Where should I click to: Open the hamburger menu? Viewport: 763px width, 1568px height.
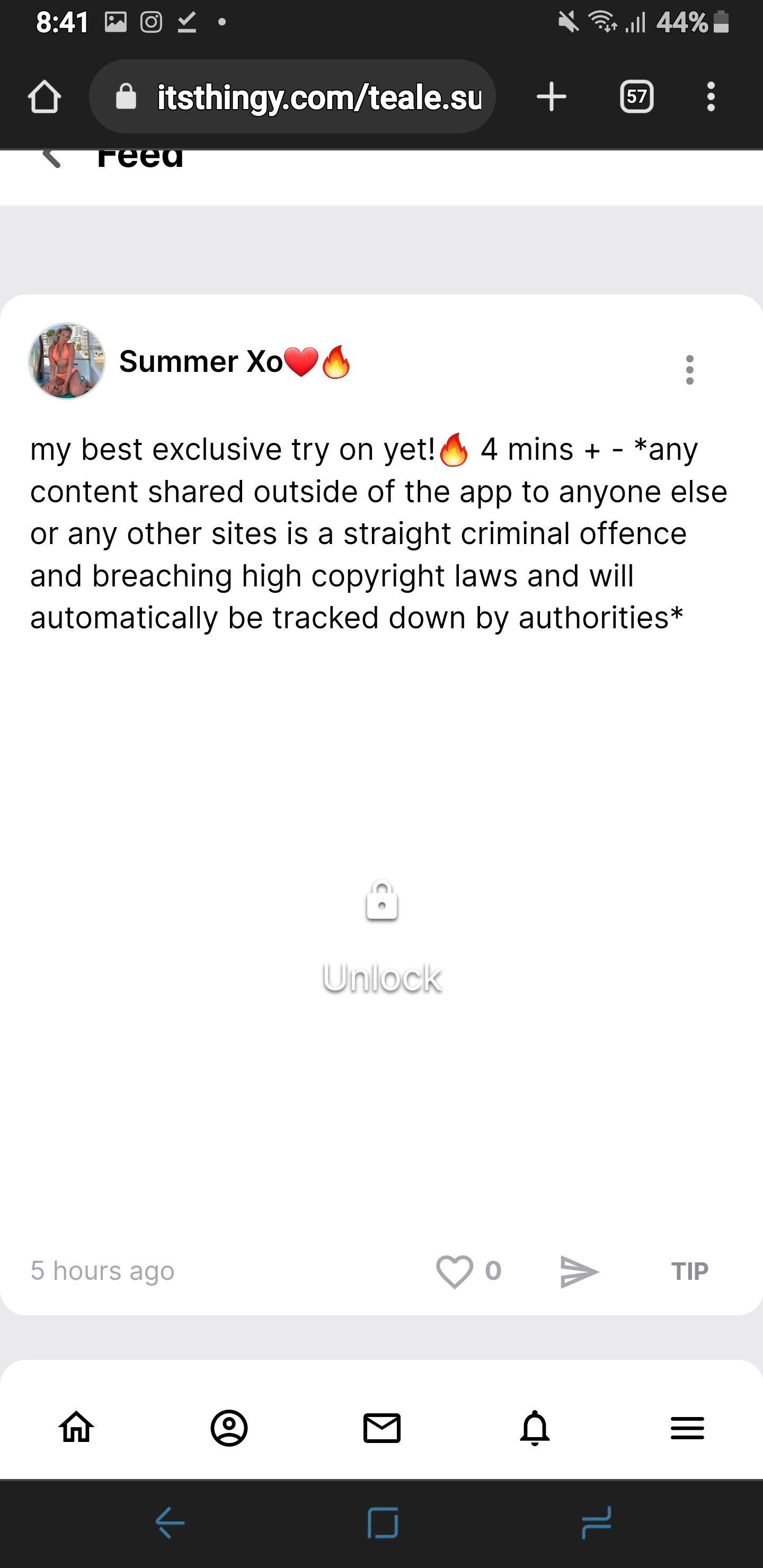(x=687, y=1428)
